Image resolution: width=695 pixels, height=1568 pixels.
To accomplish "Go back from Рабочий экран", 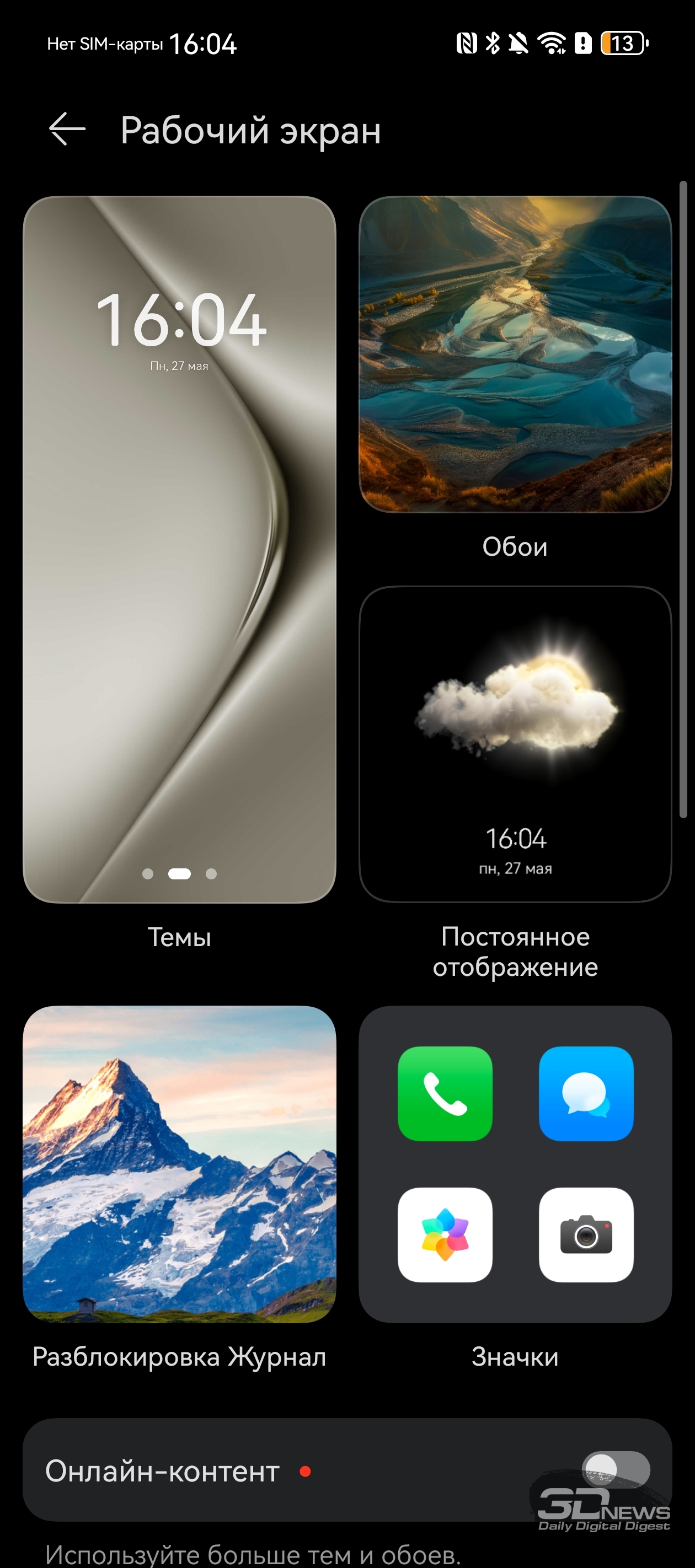I will (x=67, y=130).
